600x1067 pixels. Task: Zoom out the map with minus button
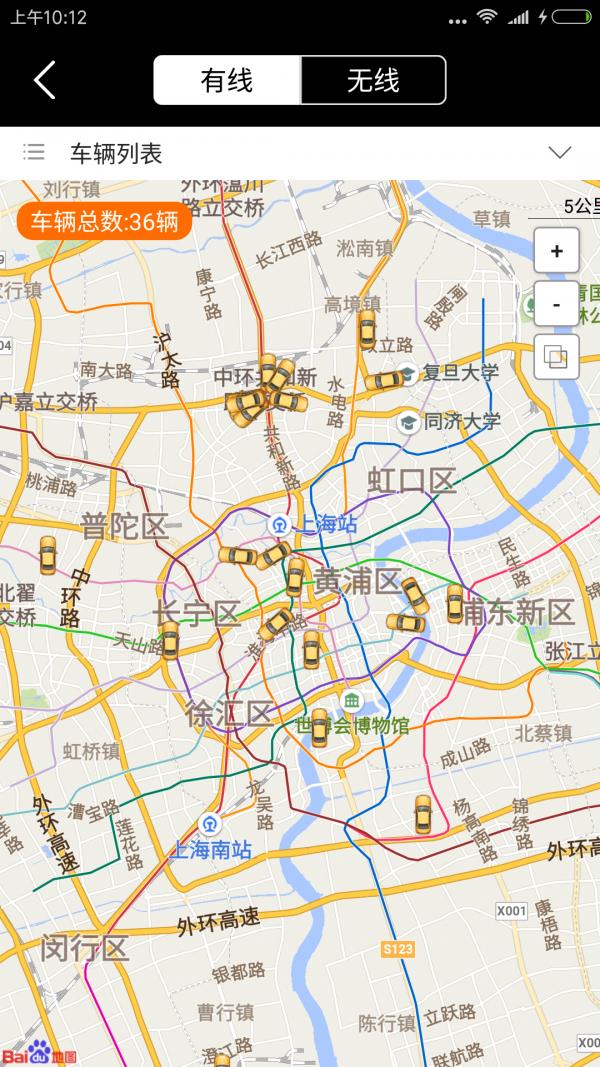coord(557,303)
